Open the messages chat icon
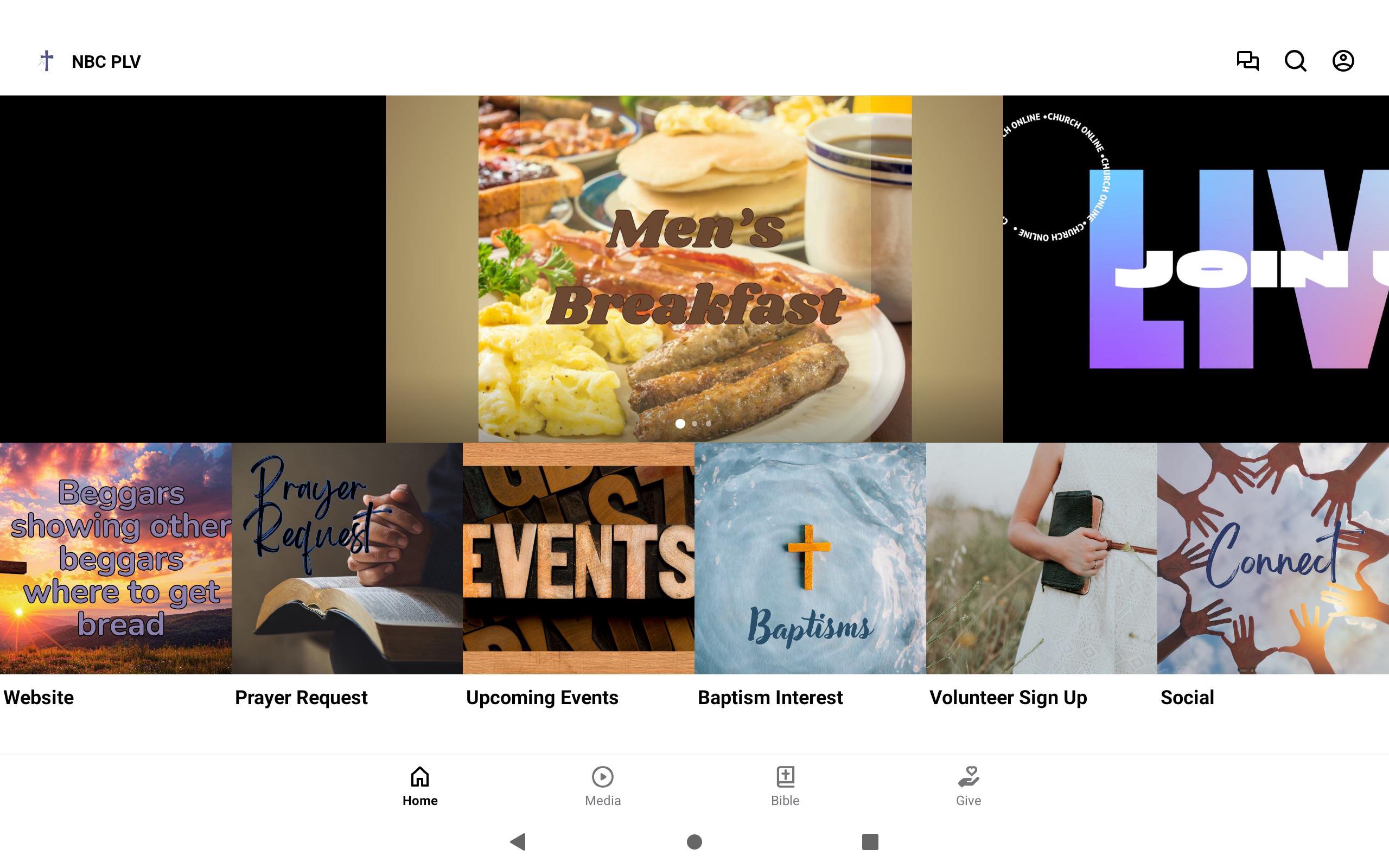This screenshot has height=868, width=1389. tap(1247, 61)
